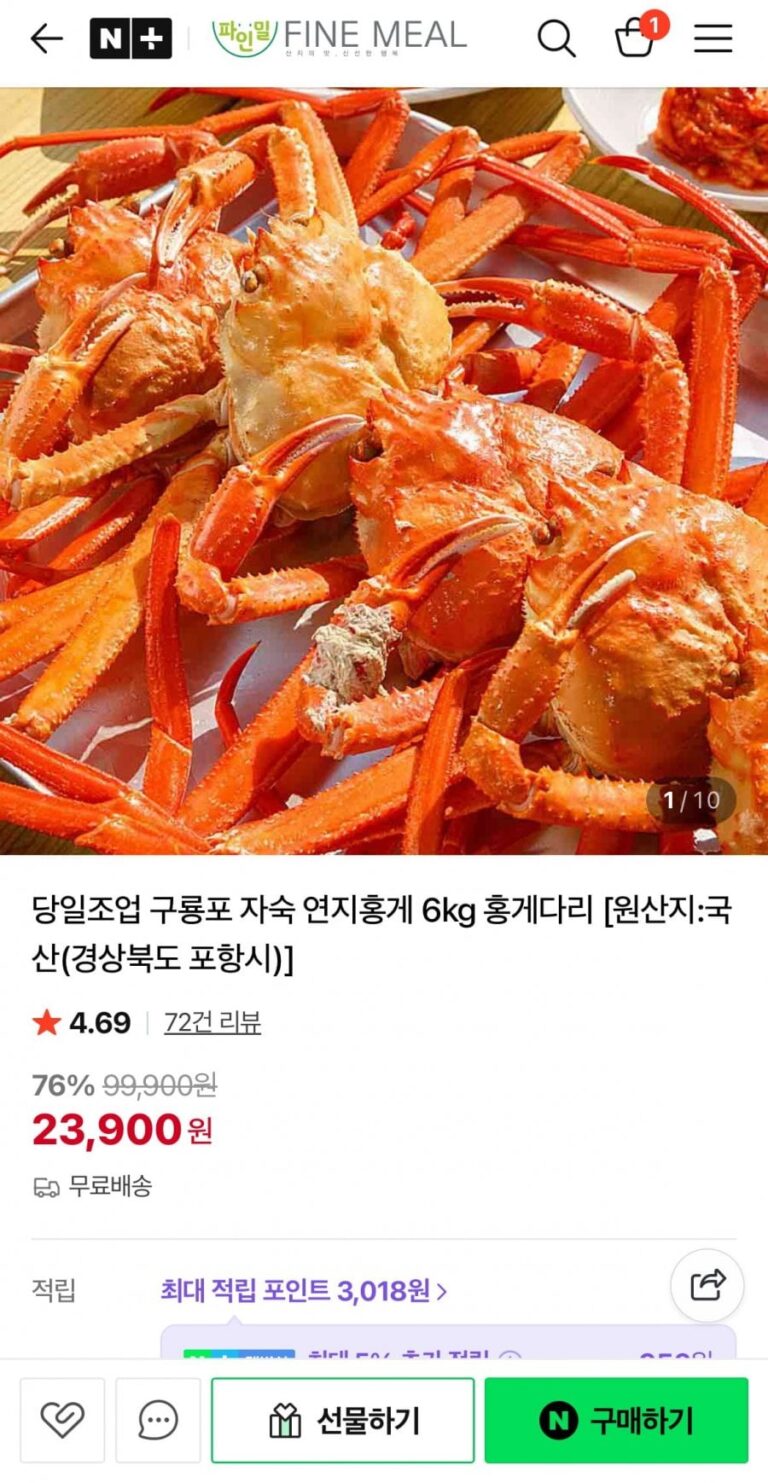Add product to wishlist heart
The height and width of the screenshot is (1483, 768).
point(62,1419)
